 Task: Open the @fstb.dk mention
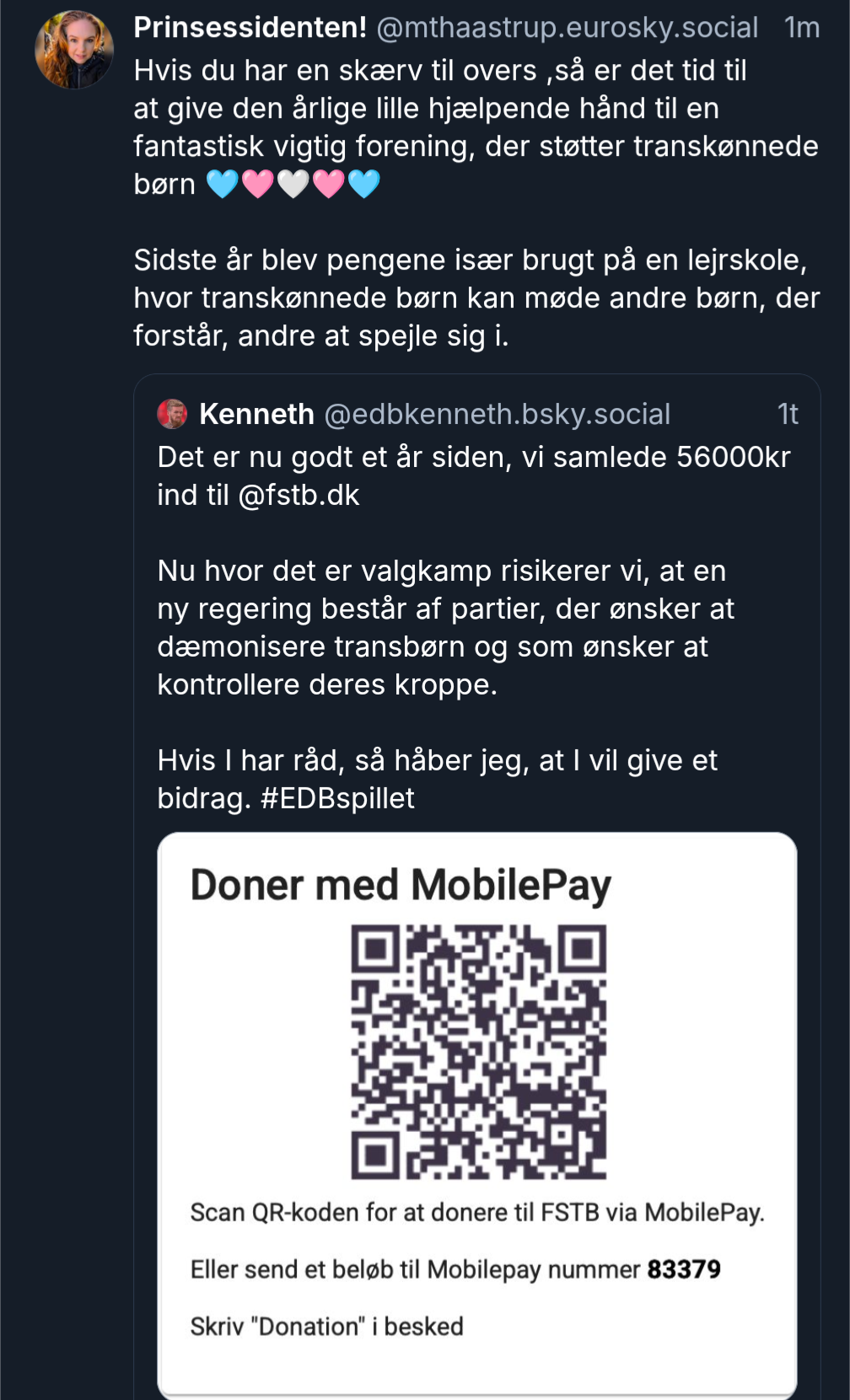299,495
